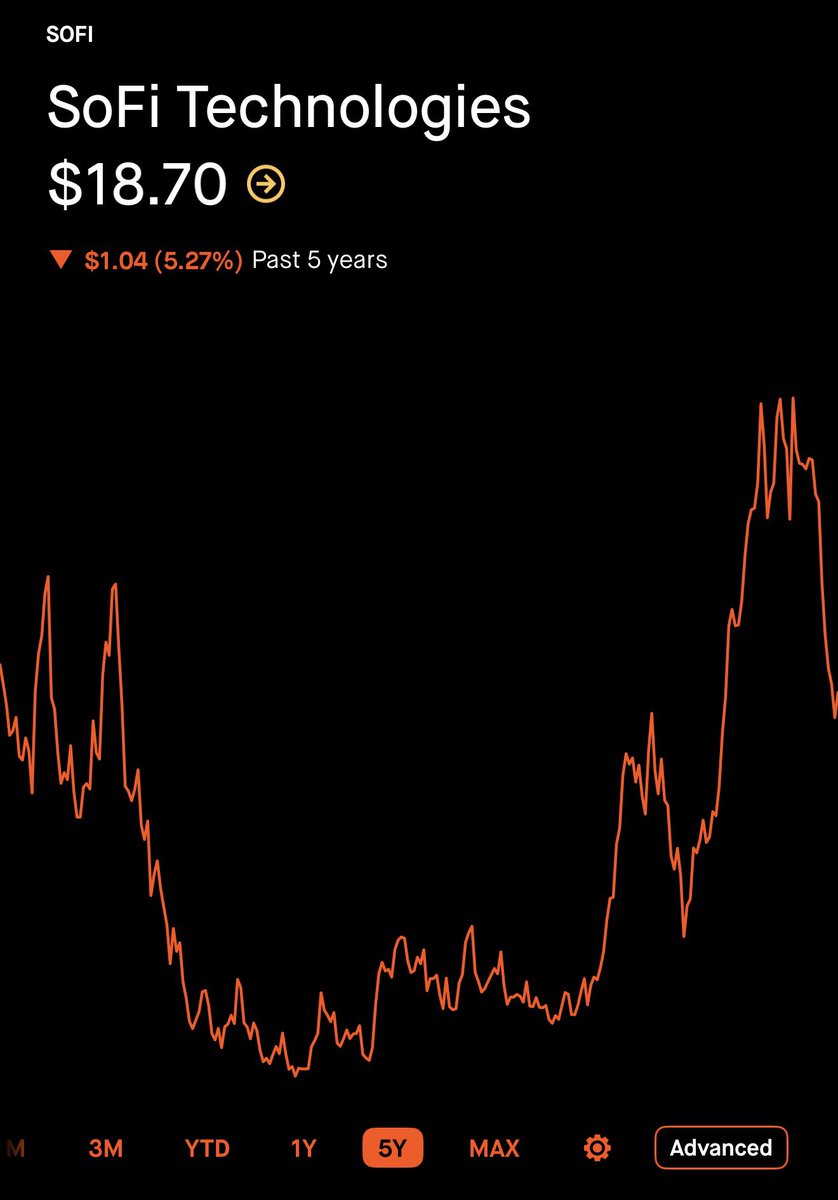Screen dimensions: 838x1200
Task: Select the 3M chart range
Action: point(105,1148)
